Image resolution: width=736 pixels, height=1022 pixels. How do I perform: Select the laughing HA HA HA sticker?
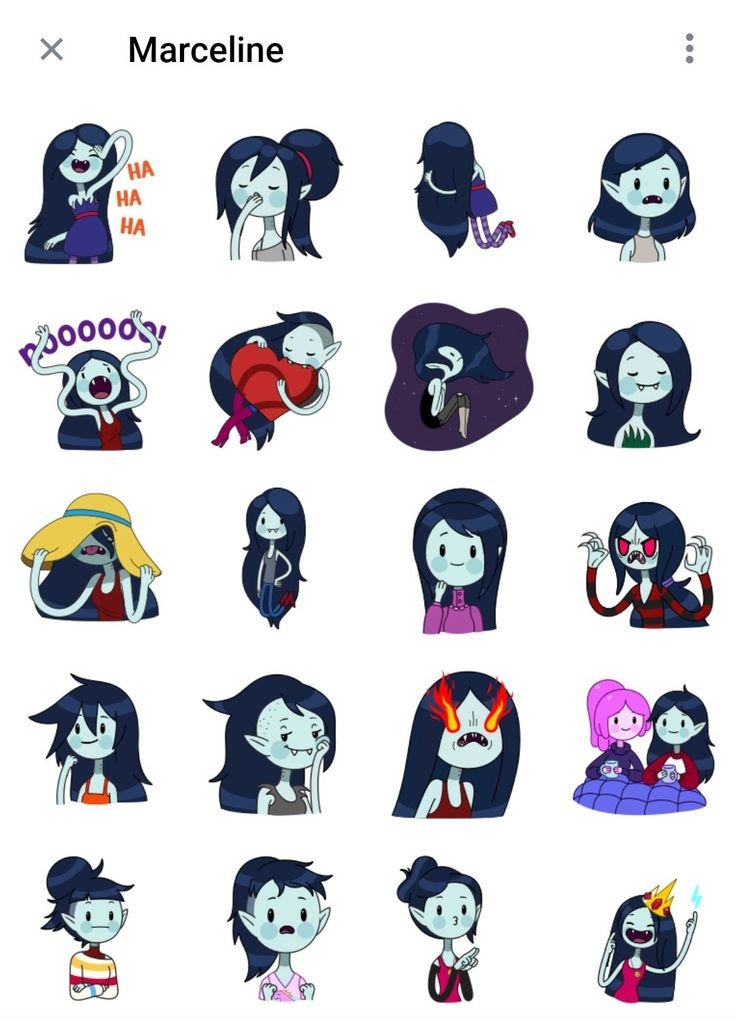point(88,194)
